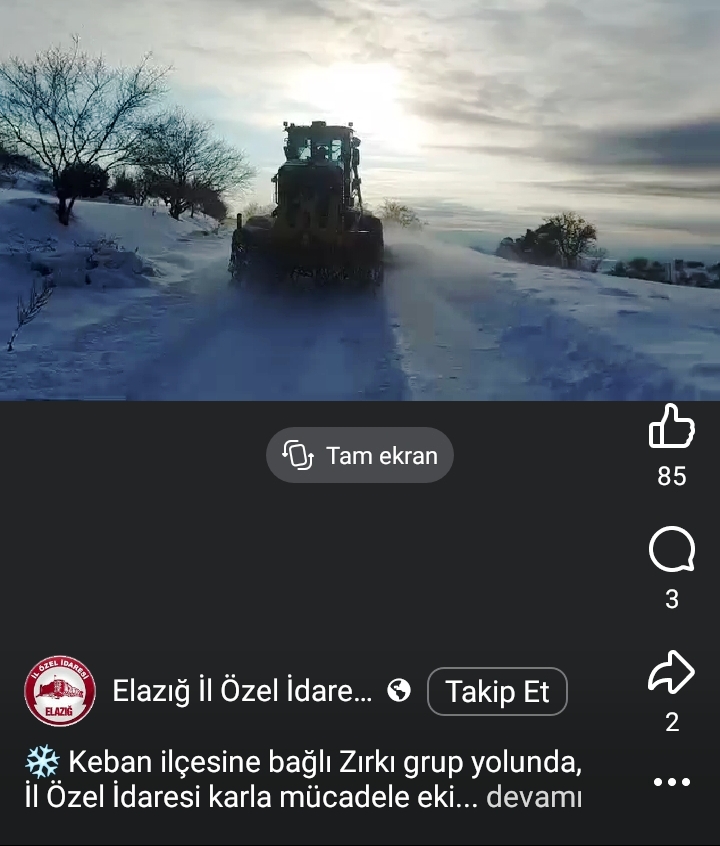The image size is (720, 846).
Task: Switch to Tam ekran view
Action: [x=360, y=456]
